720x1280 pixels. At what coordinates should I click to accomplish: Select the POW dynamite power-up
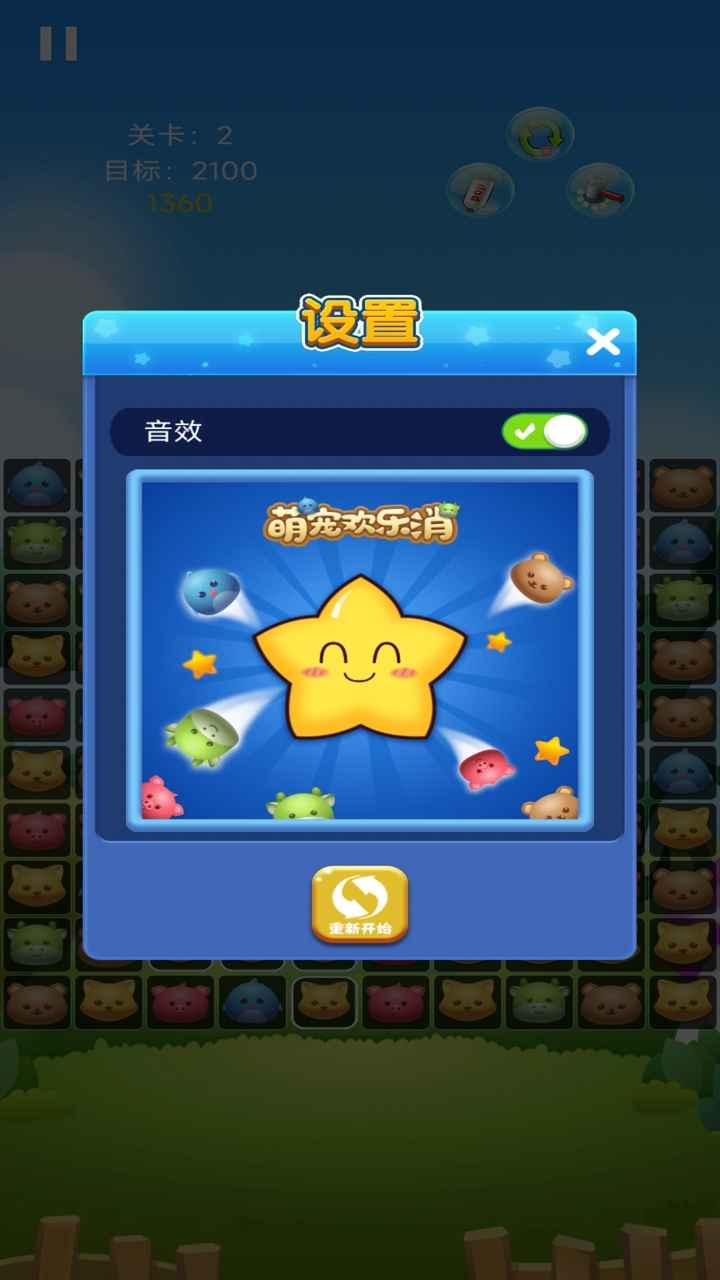tap(480, 192)
